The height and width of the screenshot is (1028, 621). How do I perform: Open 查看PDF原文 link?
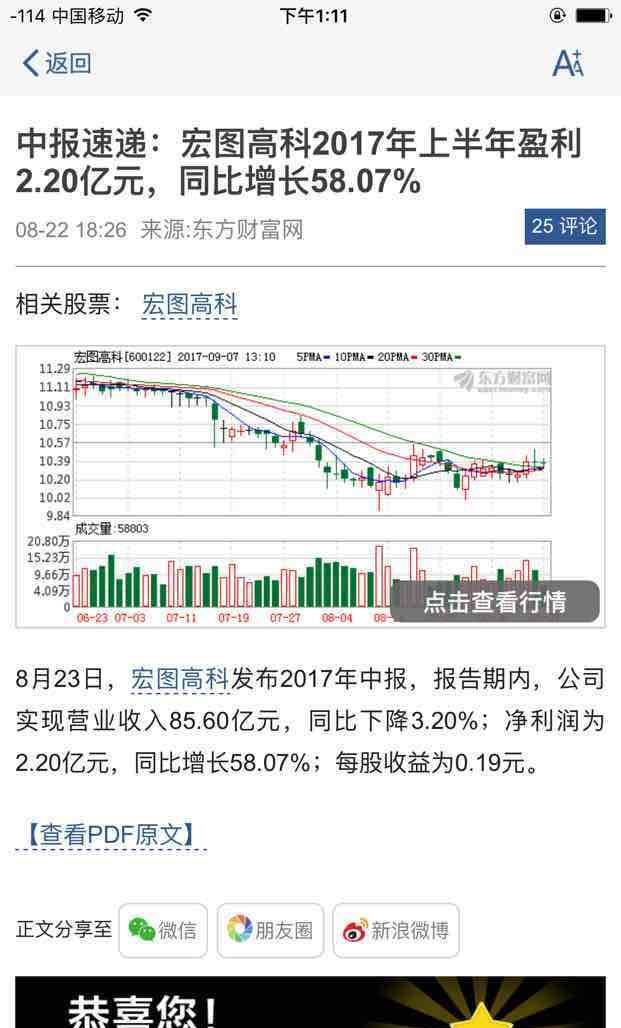[111, 834]
